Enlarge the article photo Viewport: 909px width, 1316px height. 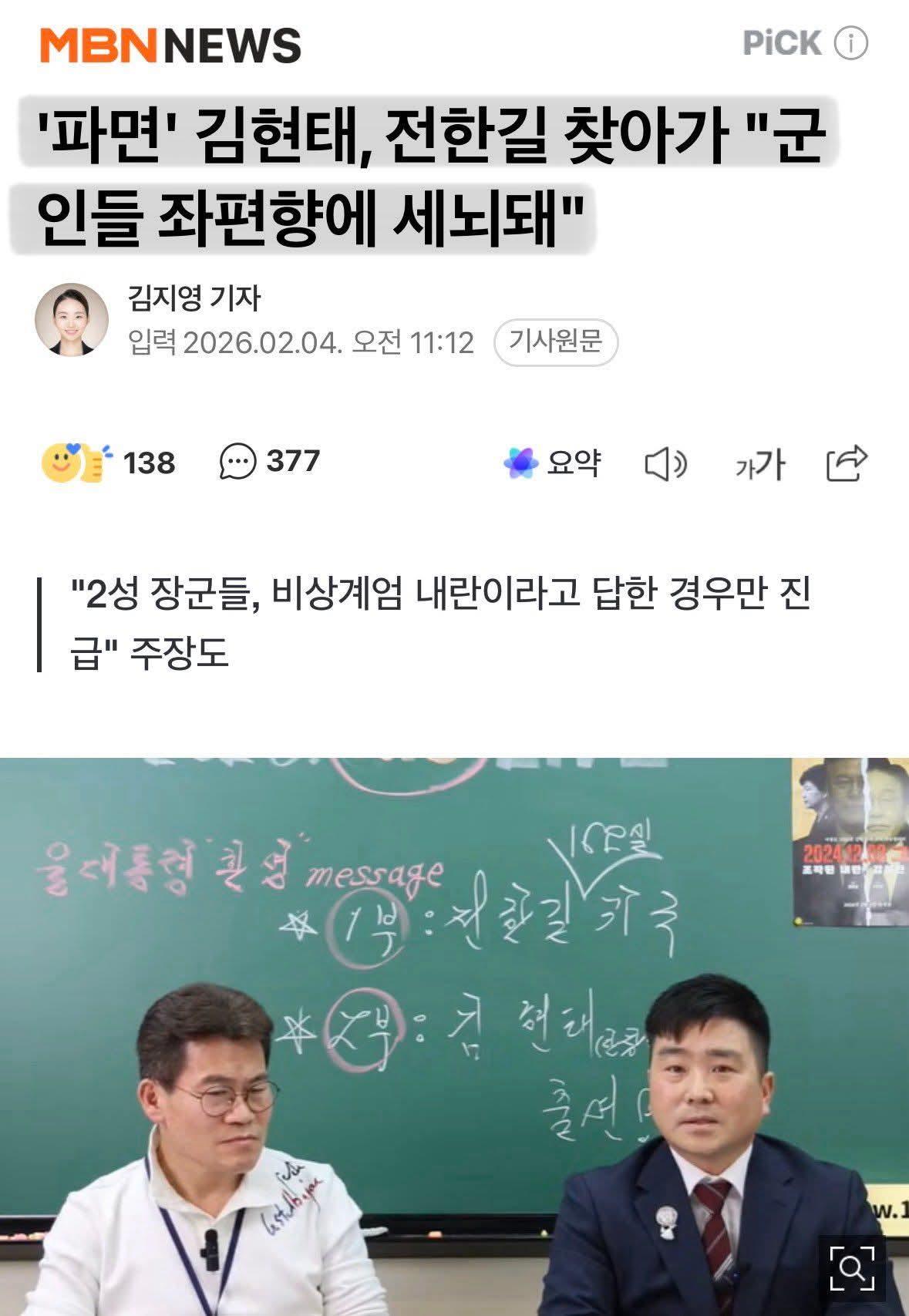pos(852,1267)
